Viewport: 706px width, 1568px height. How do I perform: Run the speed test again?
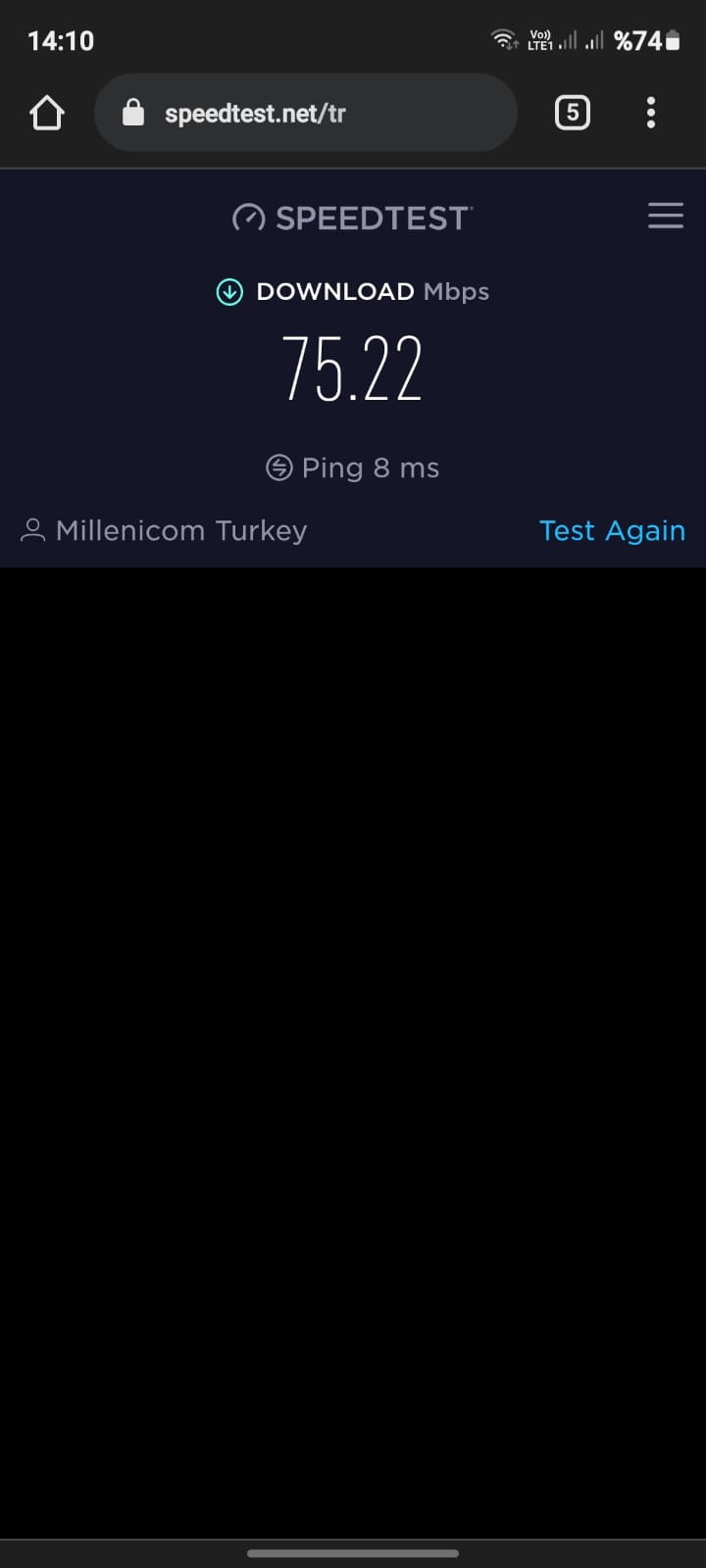(x=612, y=530)
